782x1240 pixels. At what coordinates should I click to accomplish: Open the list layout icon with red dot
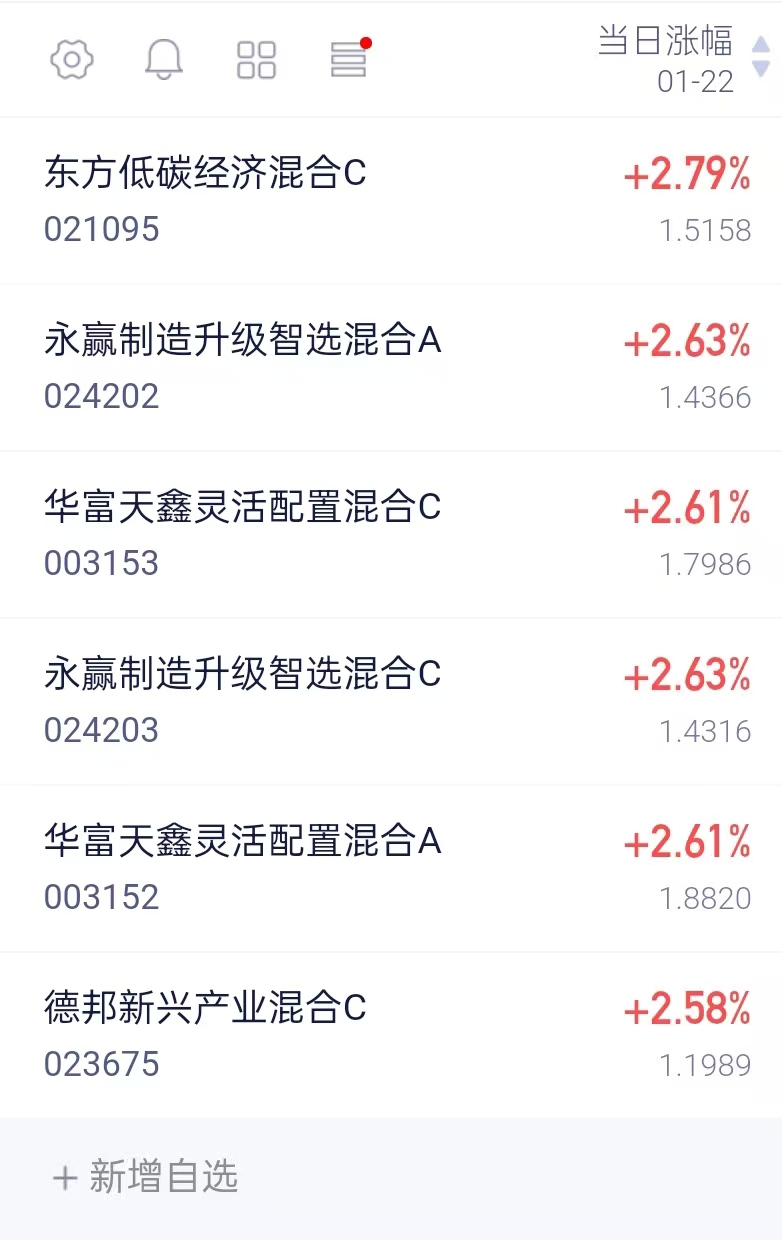point(349,60)
